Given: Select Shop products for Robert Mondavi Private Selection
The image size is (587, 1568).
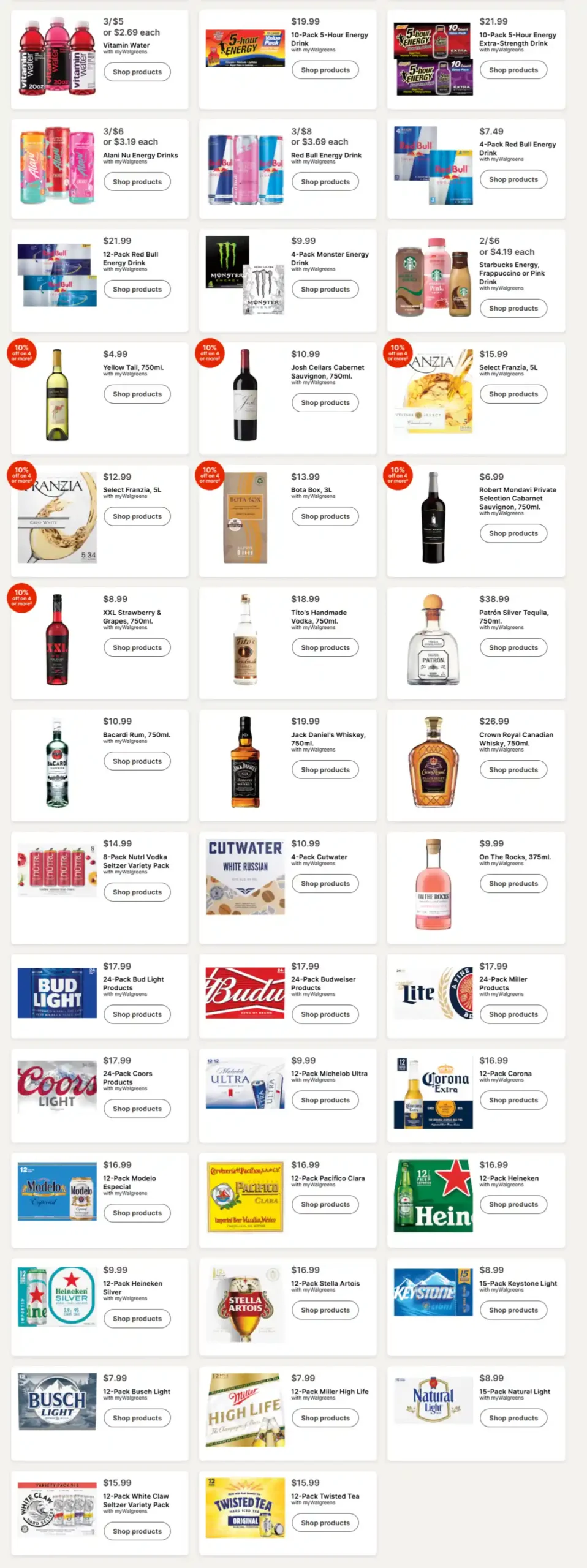Looking at the screenshot, I should [x=513, y=533].
